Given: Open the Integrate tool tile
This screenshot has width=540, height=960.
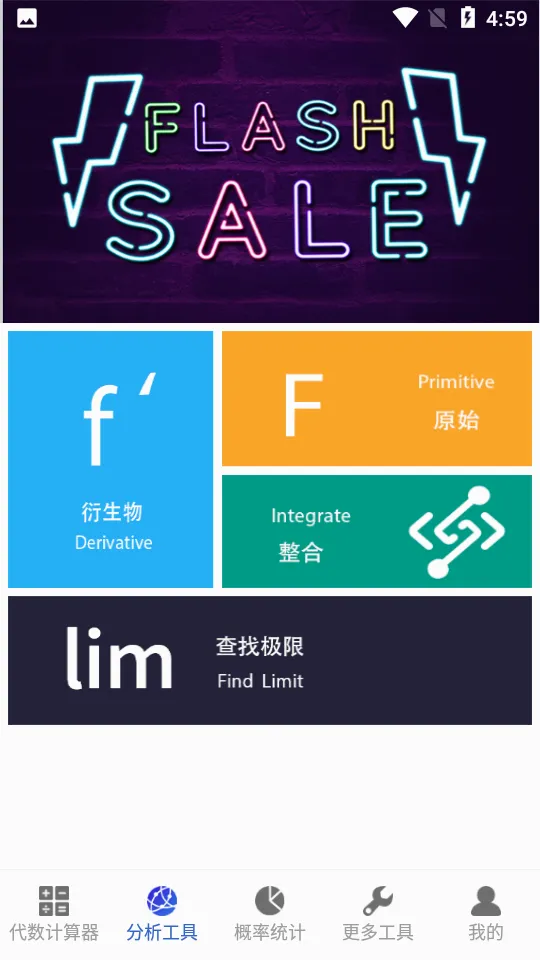Looking at the screenshot, I should 377,531.
